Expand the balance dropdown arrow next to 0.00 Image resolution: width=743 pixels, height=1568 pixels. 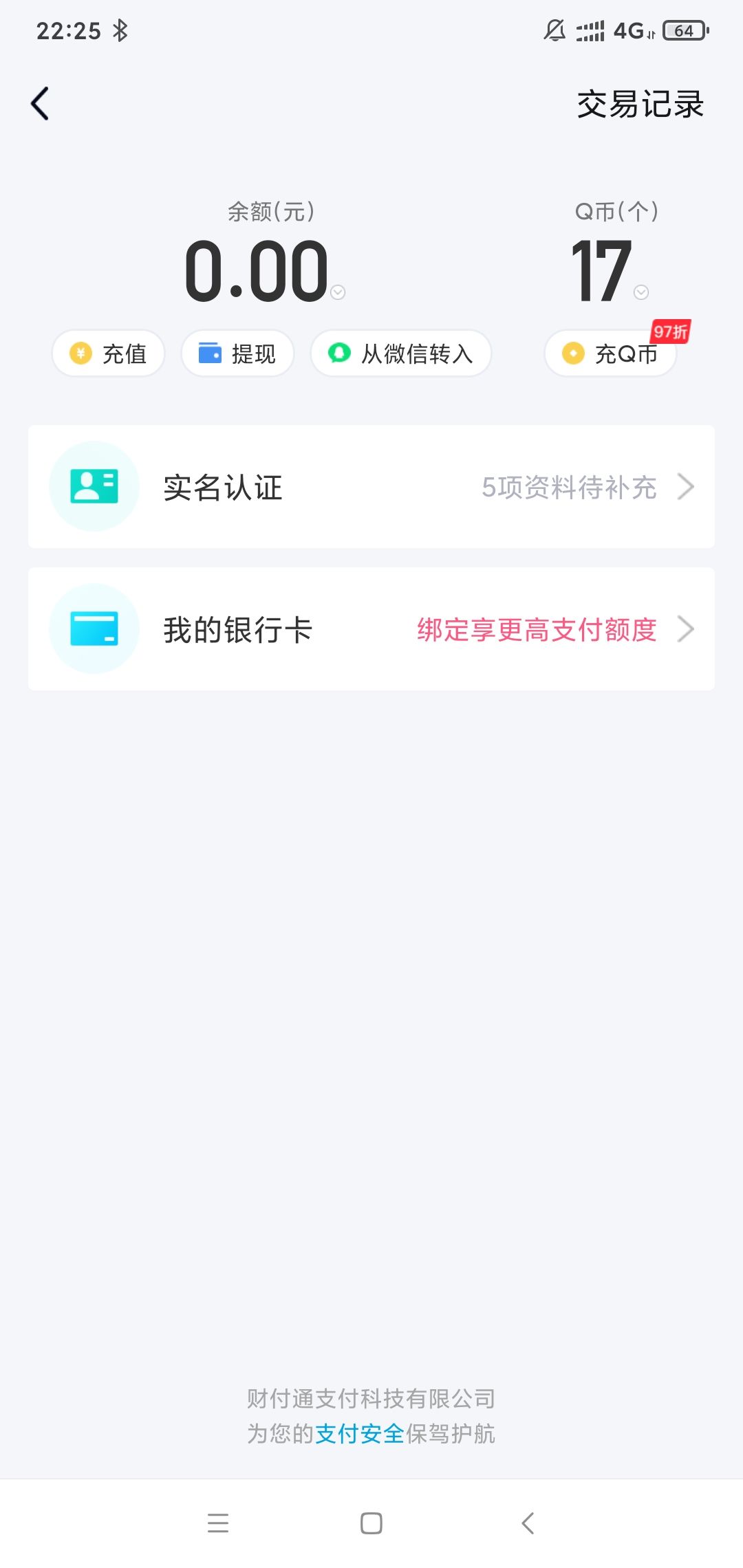338,292
